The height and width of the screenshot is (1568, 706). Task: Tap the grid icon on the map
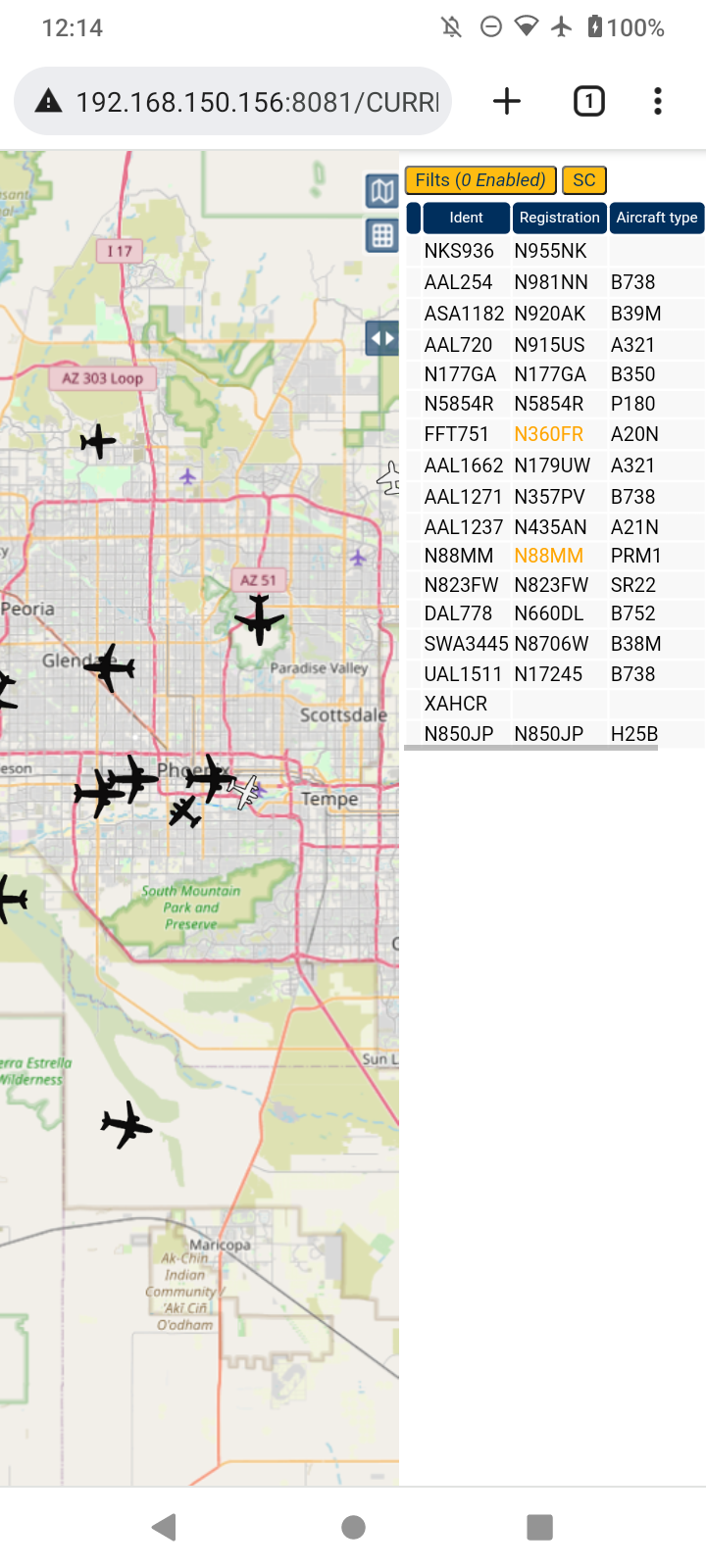(382, 235)
